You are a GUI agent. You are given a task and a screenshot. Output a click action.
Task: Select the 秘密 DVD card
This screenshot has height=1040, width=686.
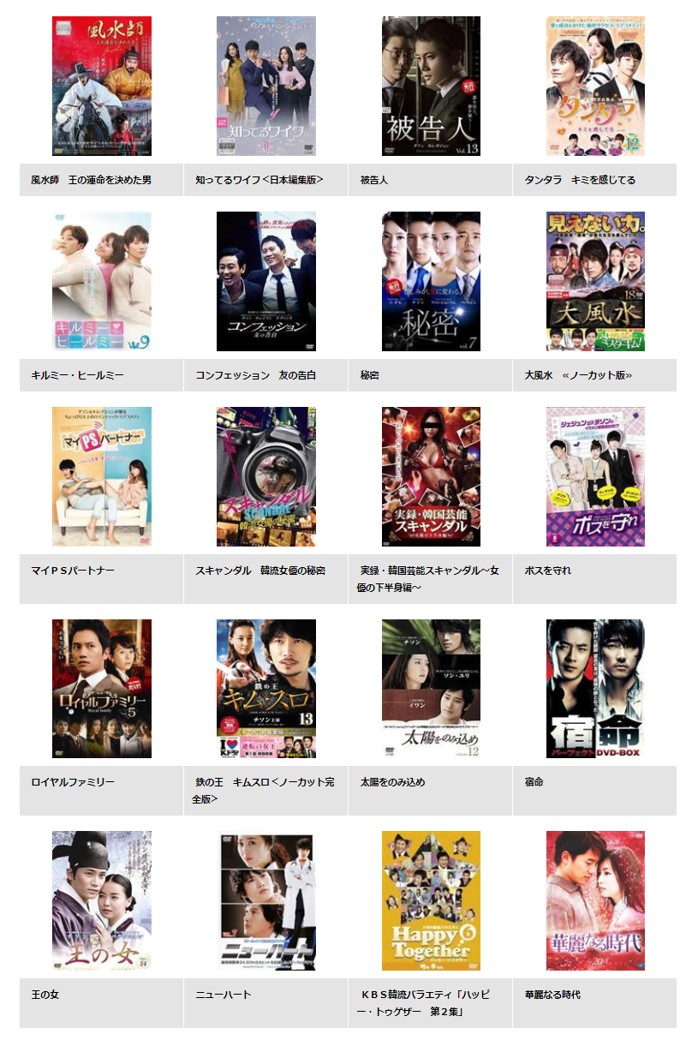click(x=431, y=281)
